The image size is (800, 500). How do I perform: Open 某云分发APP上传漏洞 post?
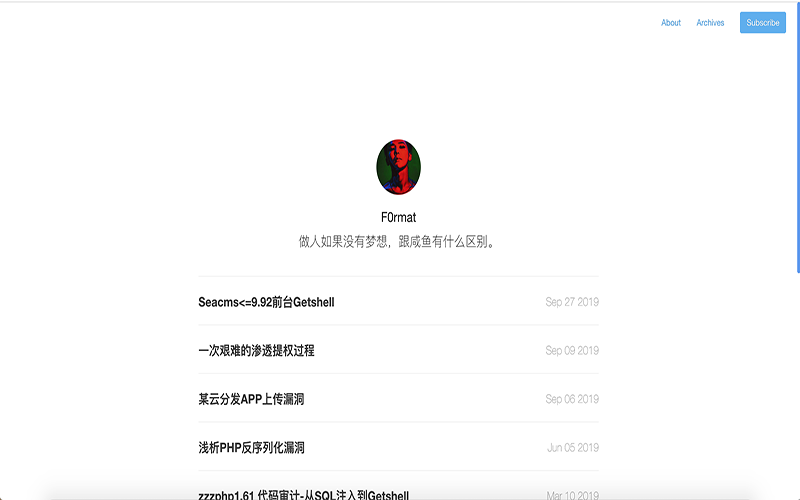point(251,399)
